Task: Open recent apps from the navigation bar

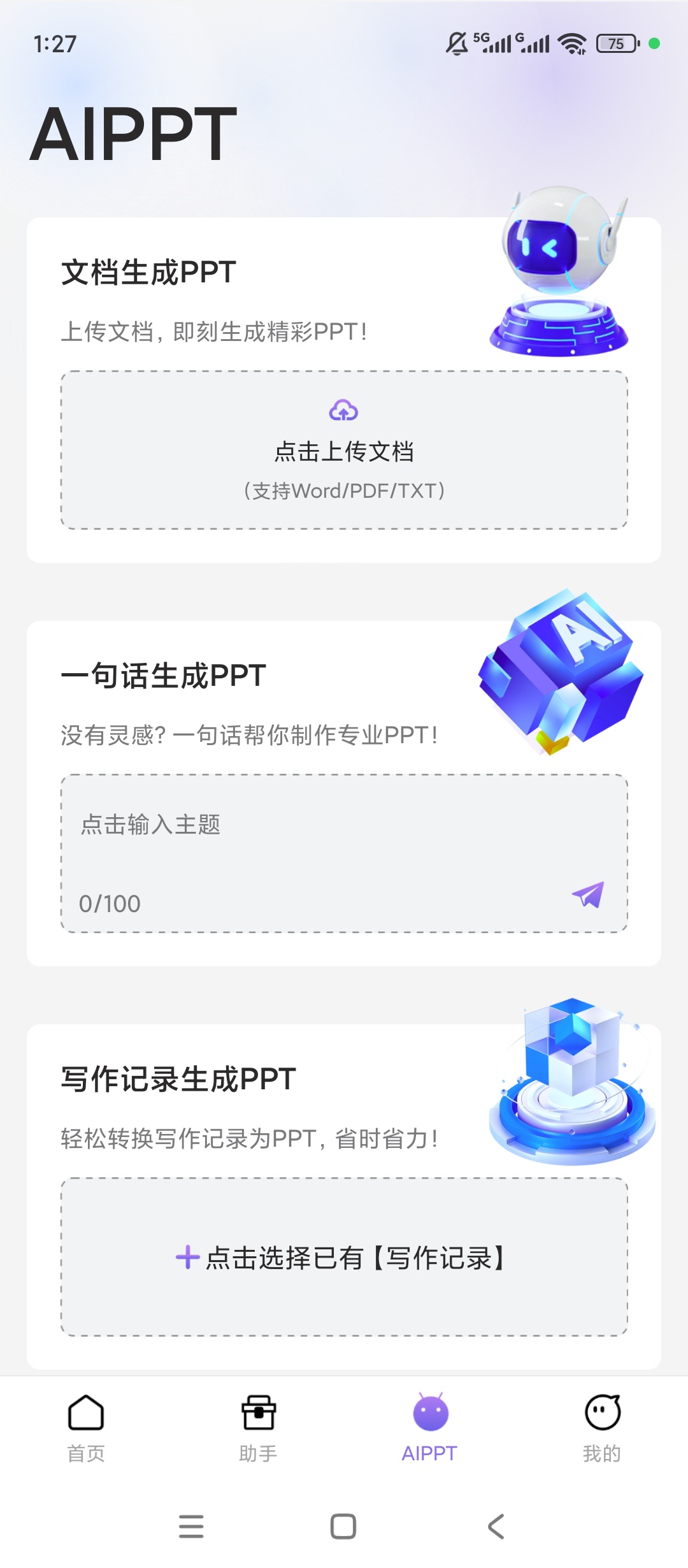Action: [191, 1527]
